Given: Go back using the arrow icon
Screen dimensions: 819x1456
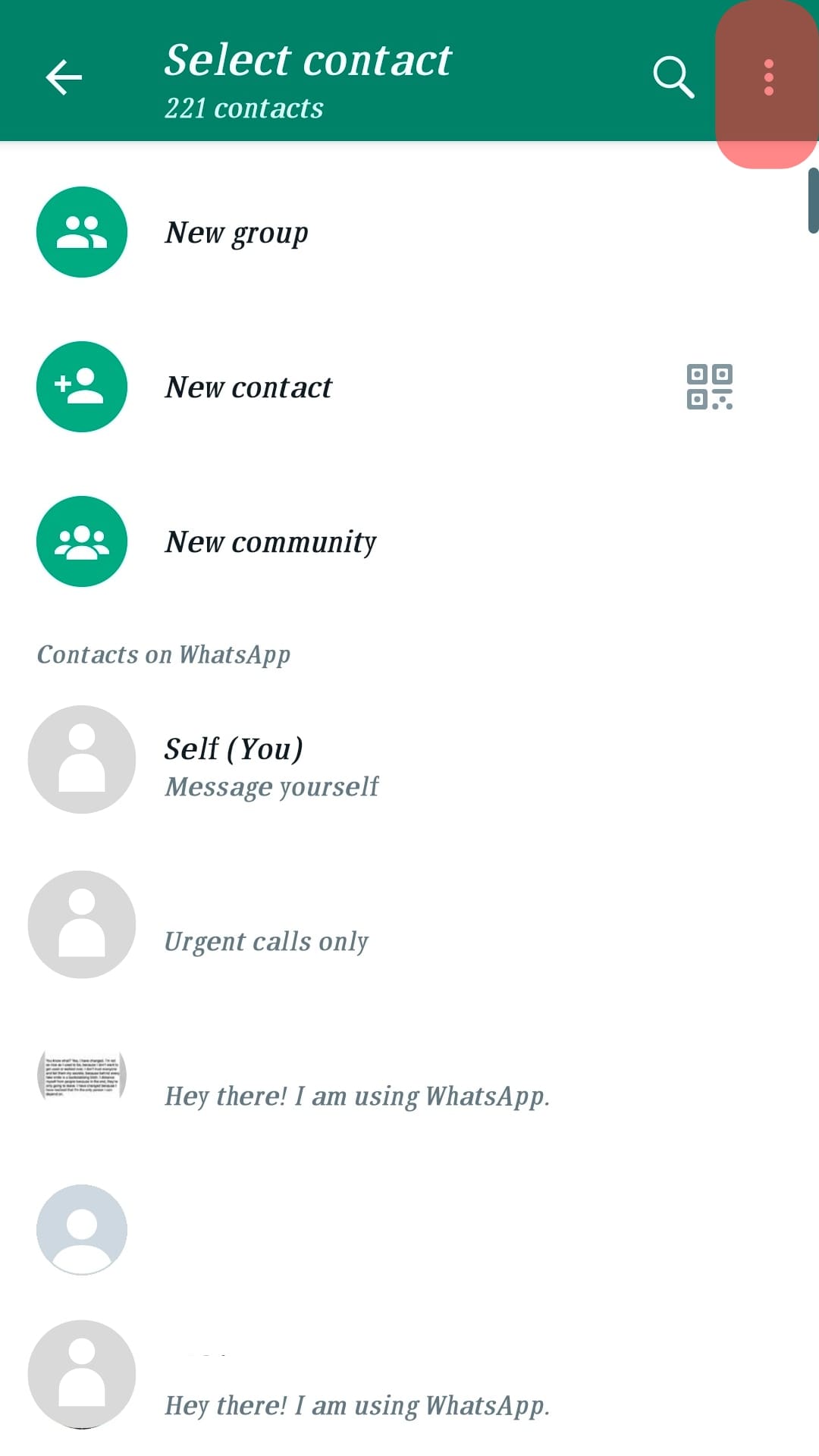Looking at the screenshot, I should coord(64,77).
